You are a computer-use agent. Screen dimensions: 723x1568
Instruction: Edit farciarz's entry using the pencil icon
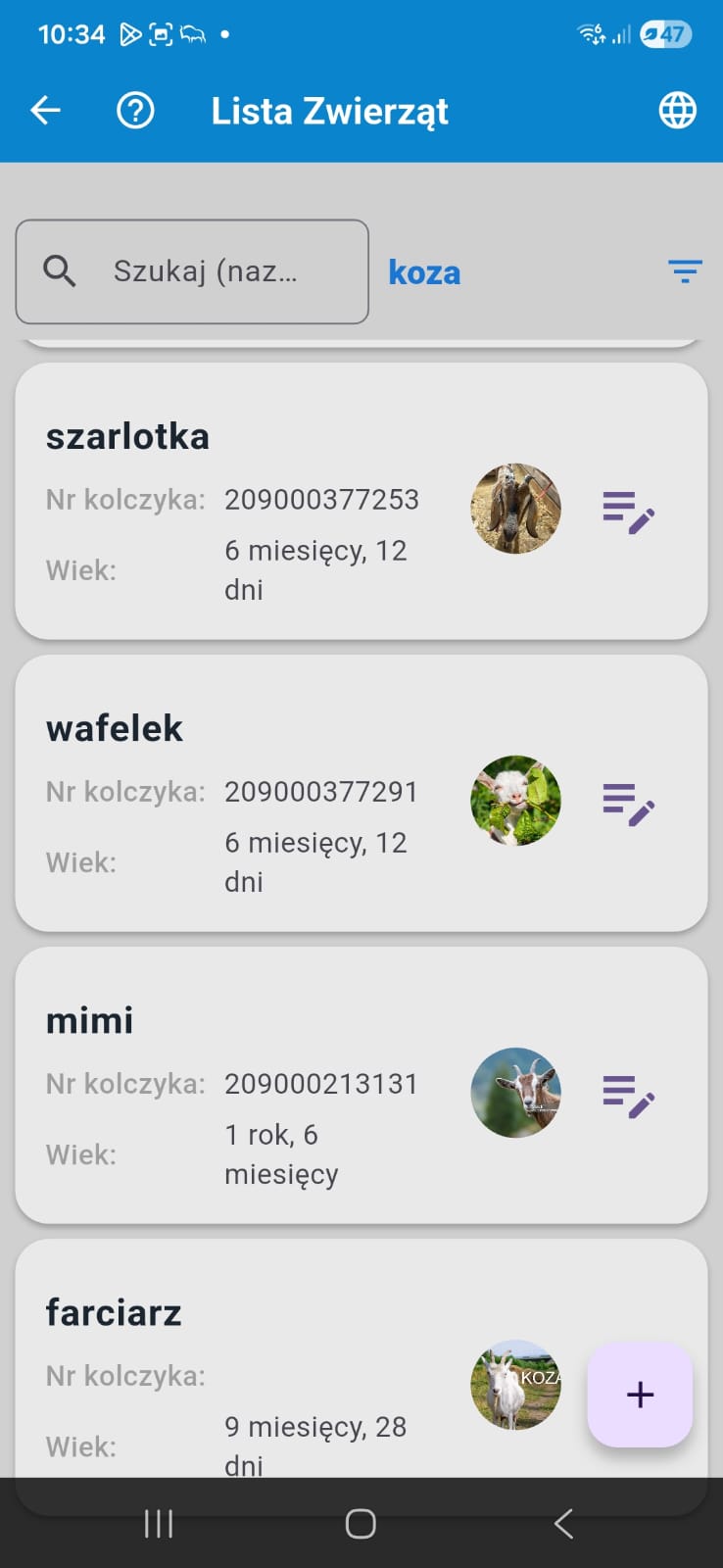click(628, 1387)
